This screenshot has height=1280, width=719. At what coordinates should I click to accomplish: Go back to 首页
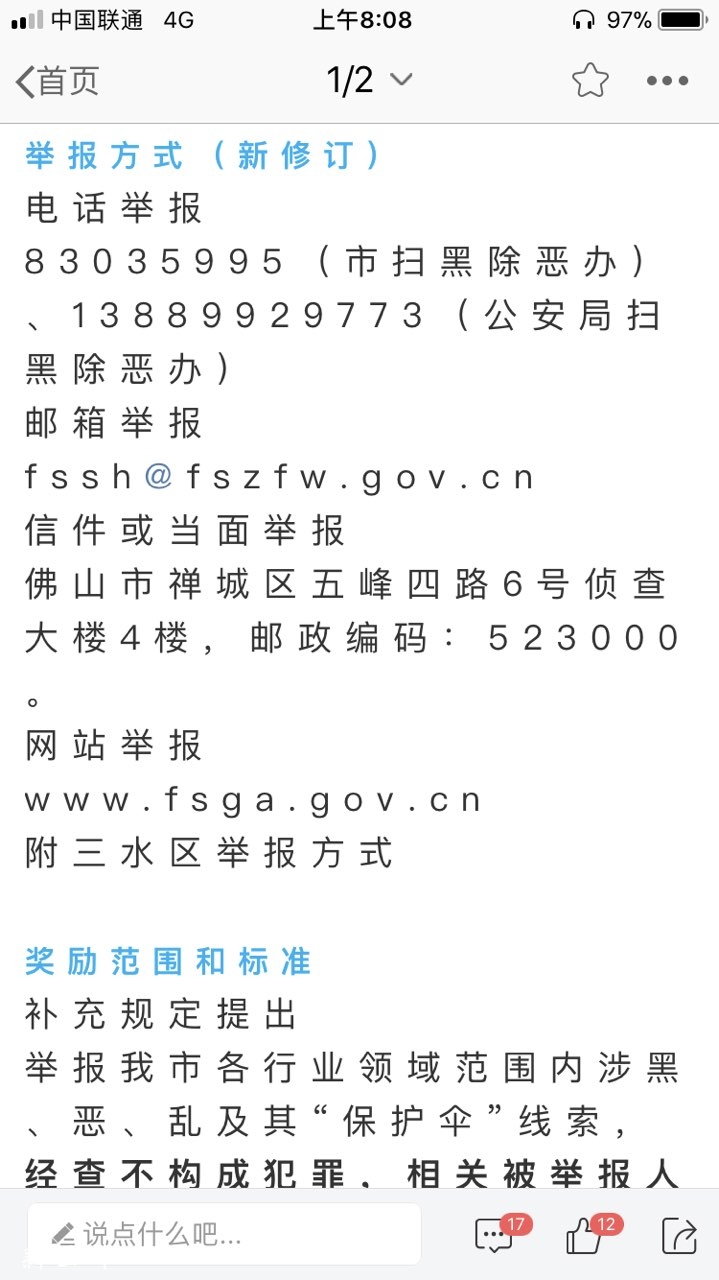click(57, 81)
